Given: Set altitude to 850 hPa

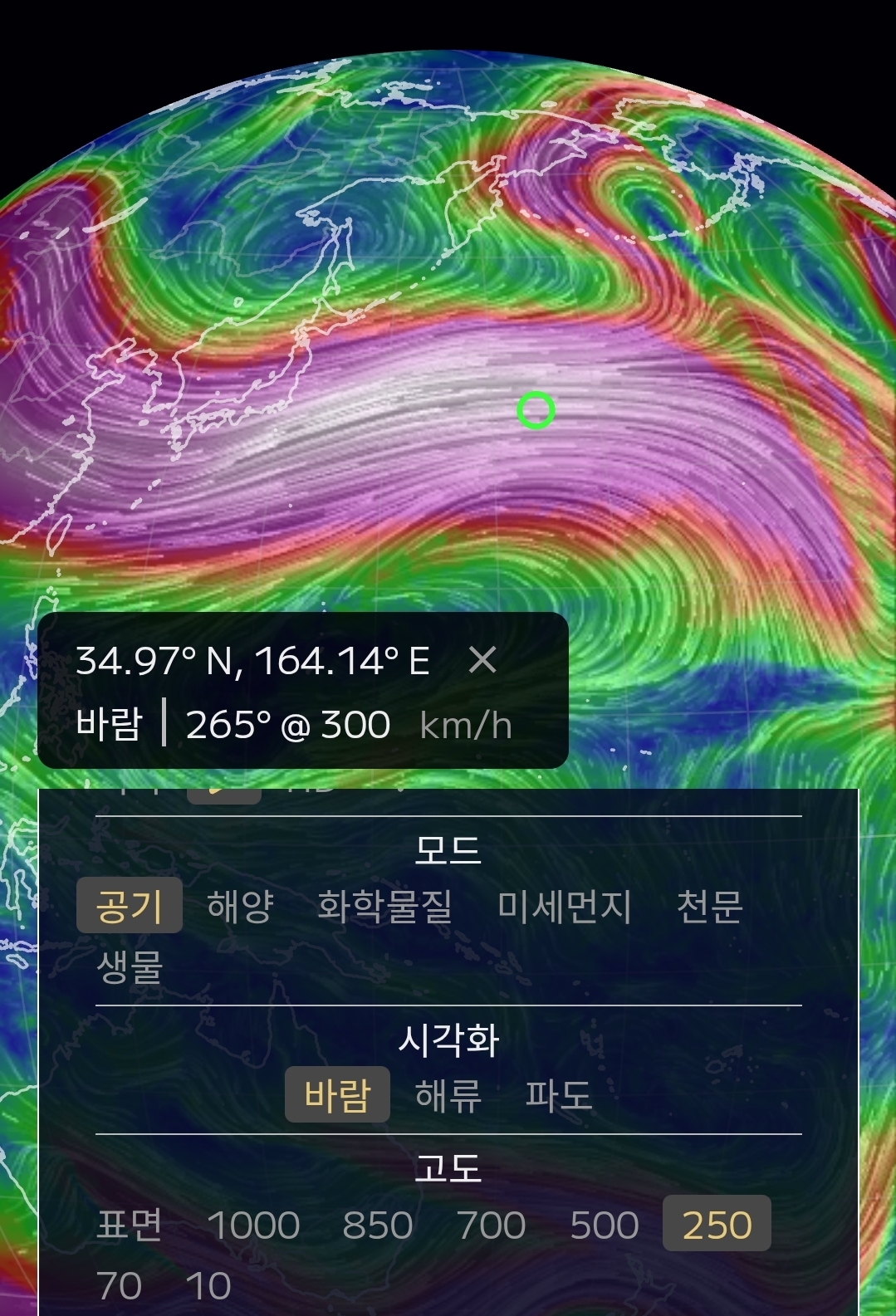Looking at the screenshot, I should (378, 1225).
